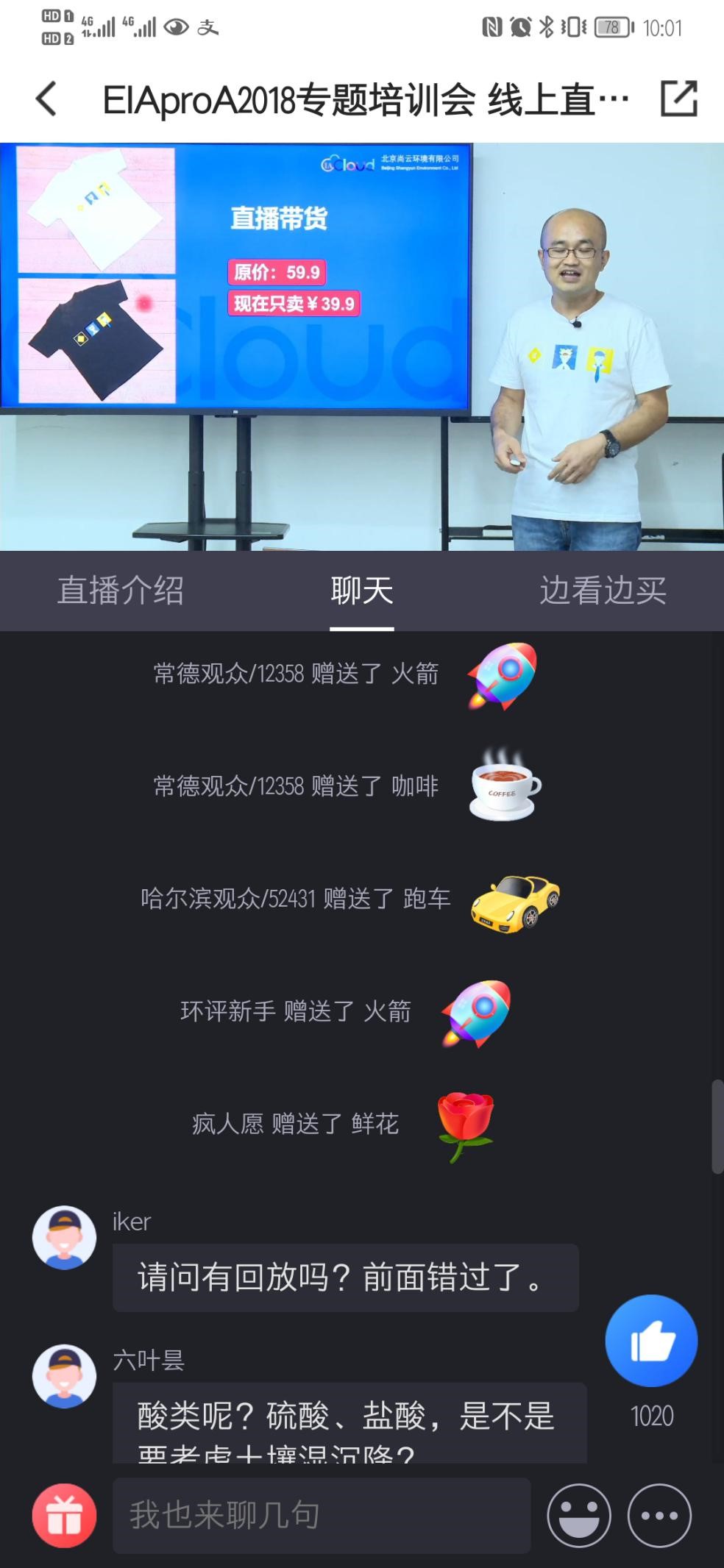Image resolution: width=724 pixels, height=1568 pixels.
Task: Open the red gift box
Action: coord(64,1516)
